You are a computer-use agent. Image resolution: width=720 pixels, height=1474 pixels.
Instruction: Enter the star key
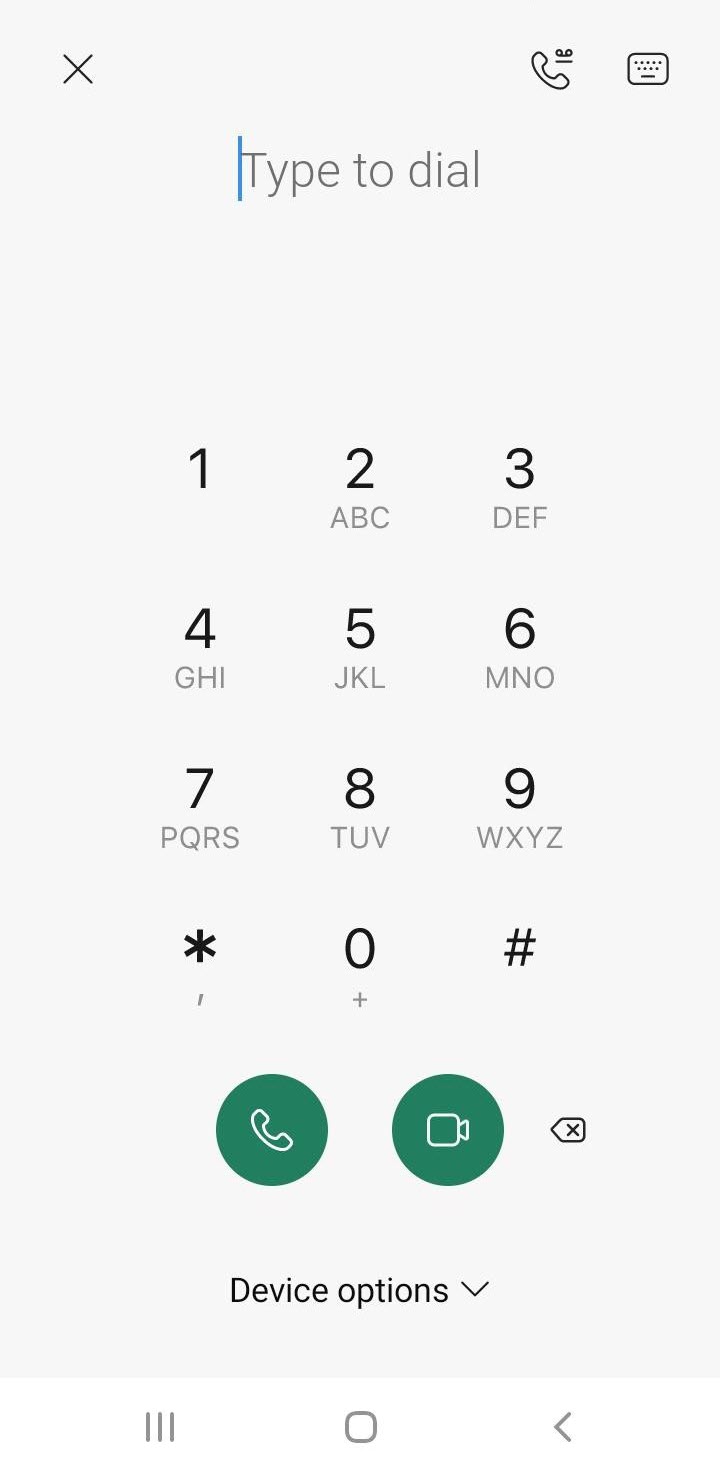pos(200,966)
